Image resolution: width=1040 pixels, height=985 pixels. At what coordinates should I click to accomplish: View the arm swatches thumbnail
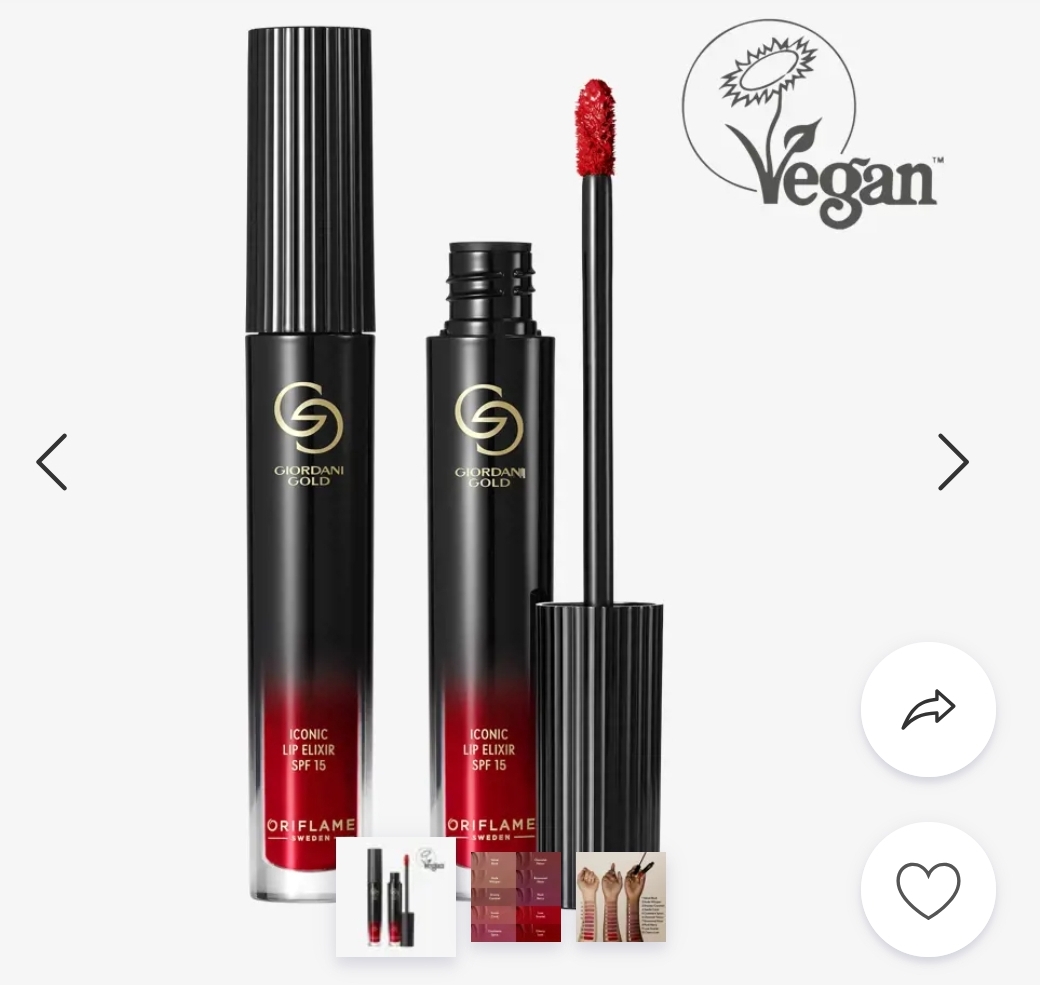pos(620,897)
